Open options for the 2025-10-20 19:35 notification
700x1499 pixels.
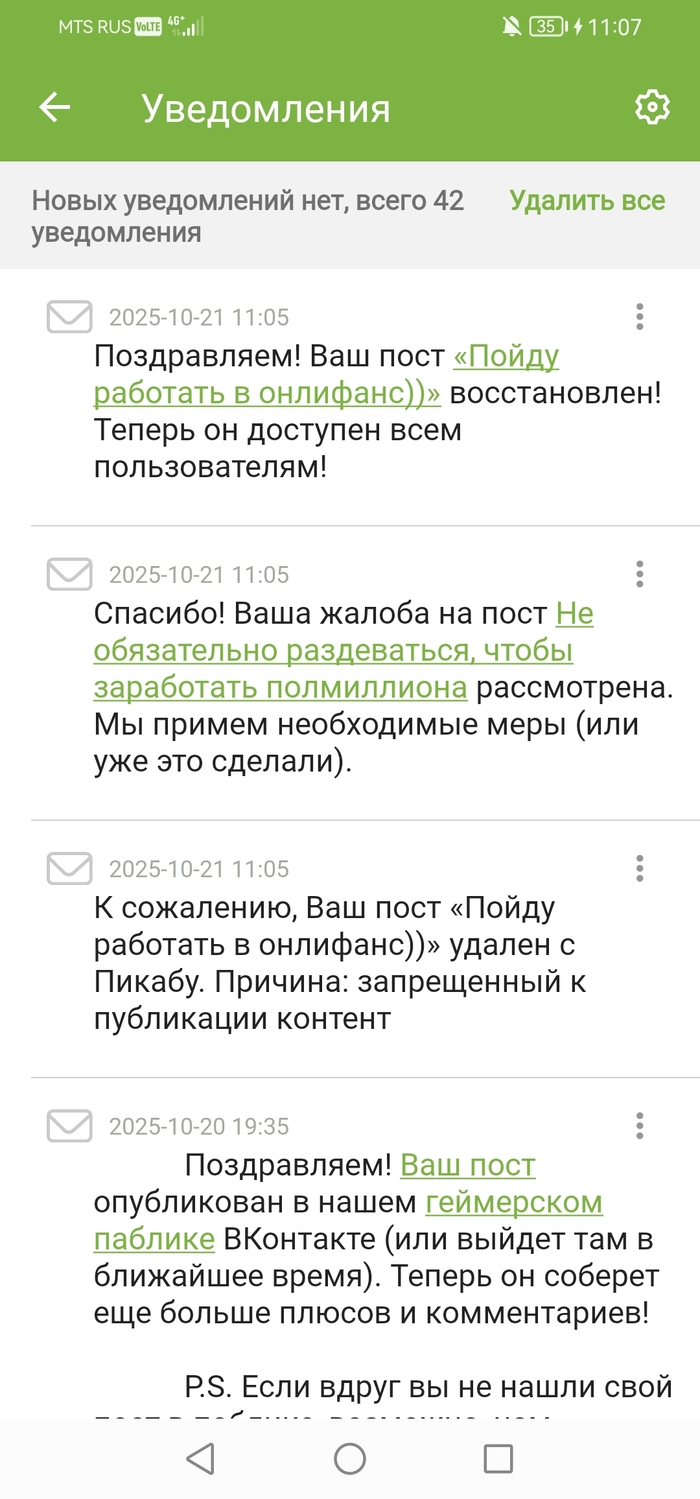639,1125
